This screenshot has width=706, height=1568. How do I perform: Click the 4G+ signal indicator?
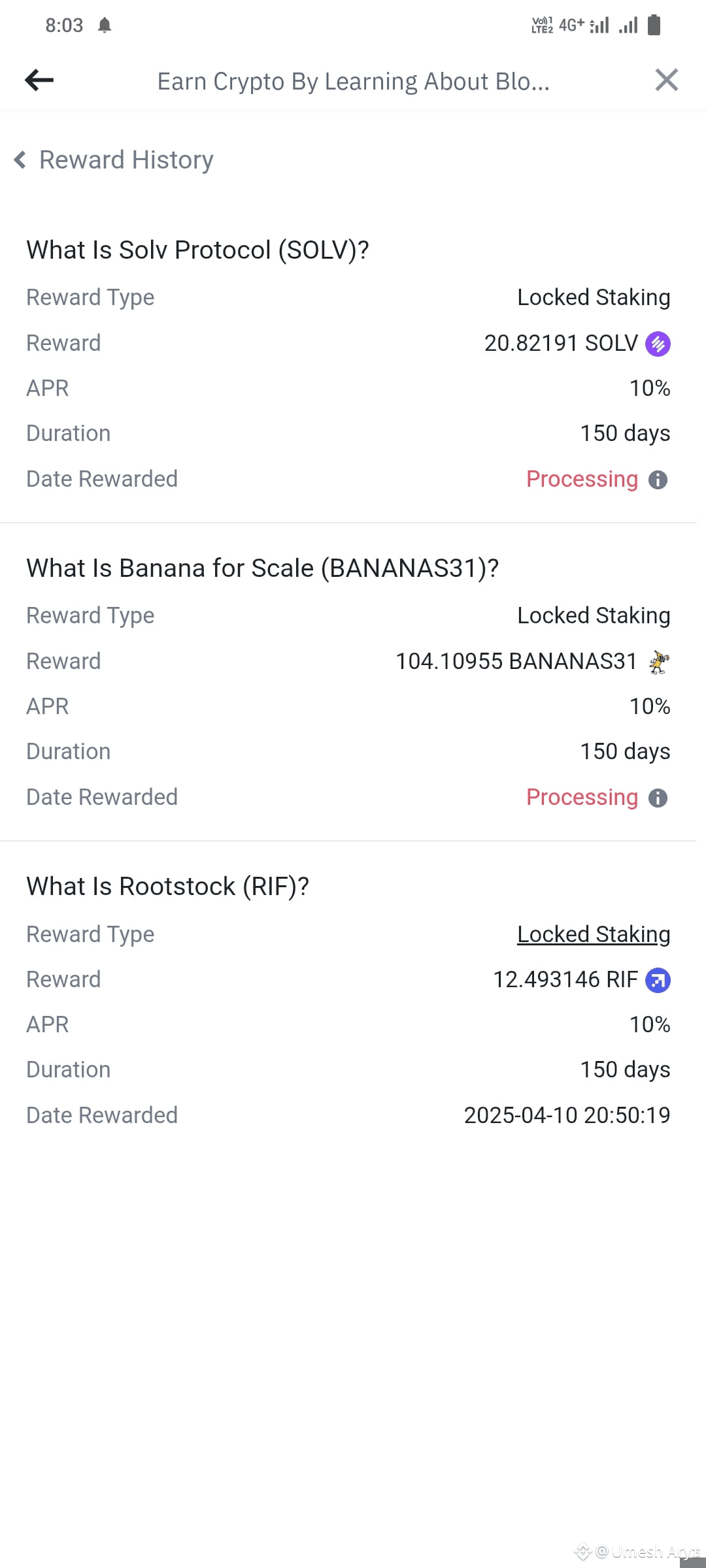pos(571,25)
